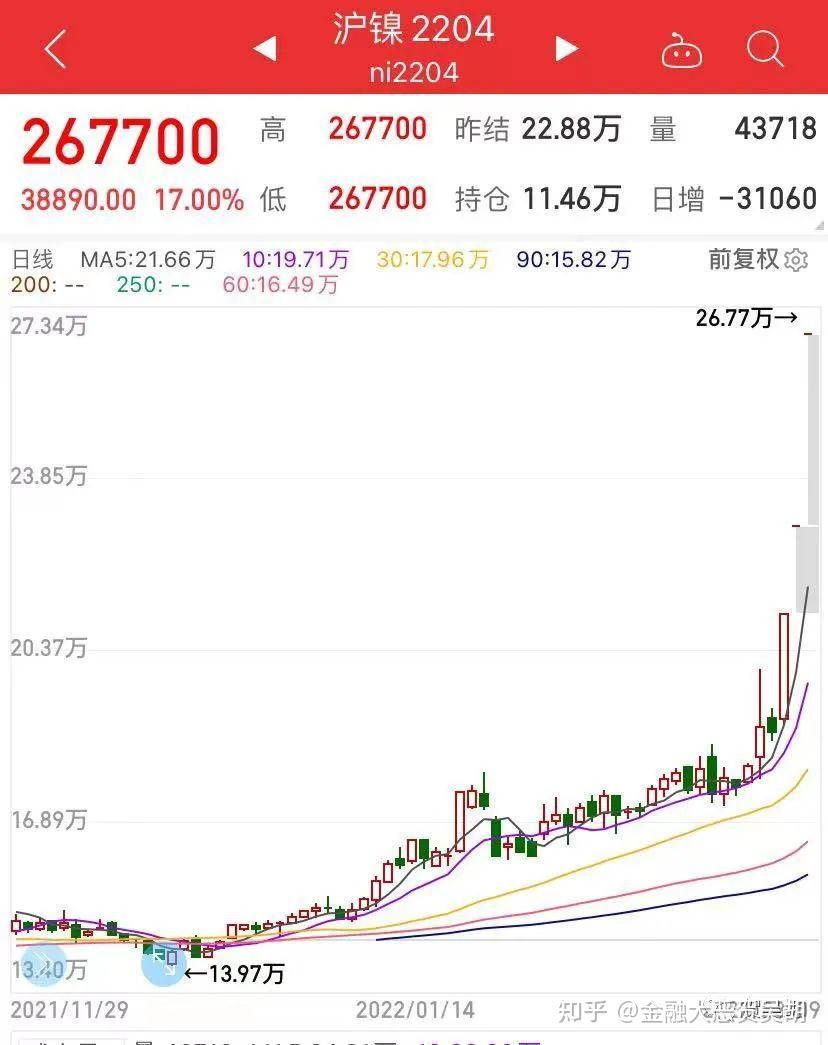Viewport: 828px width, 1045px height.
Task: Open the chart settings gear beside 前复权
Action: (795, 260)
